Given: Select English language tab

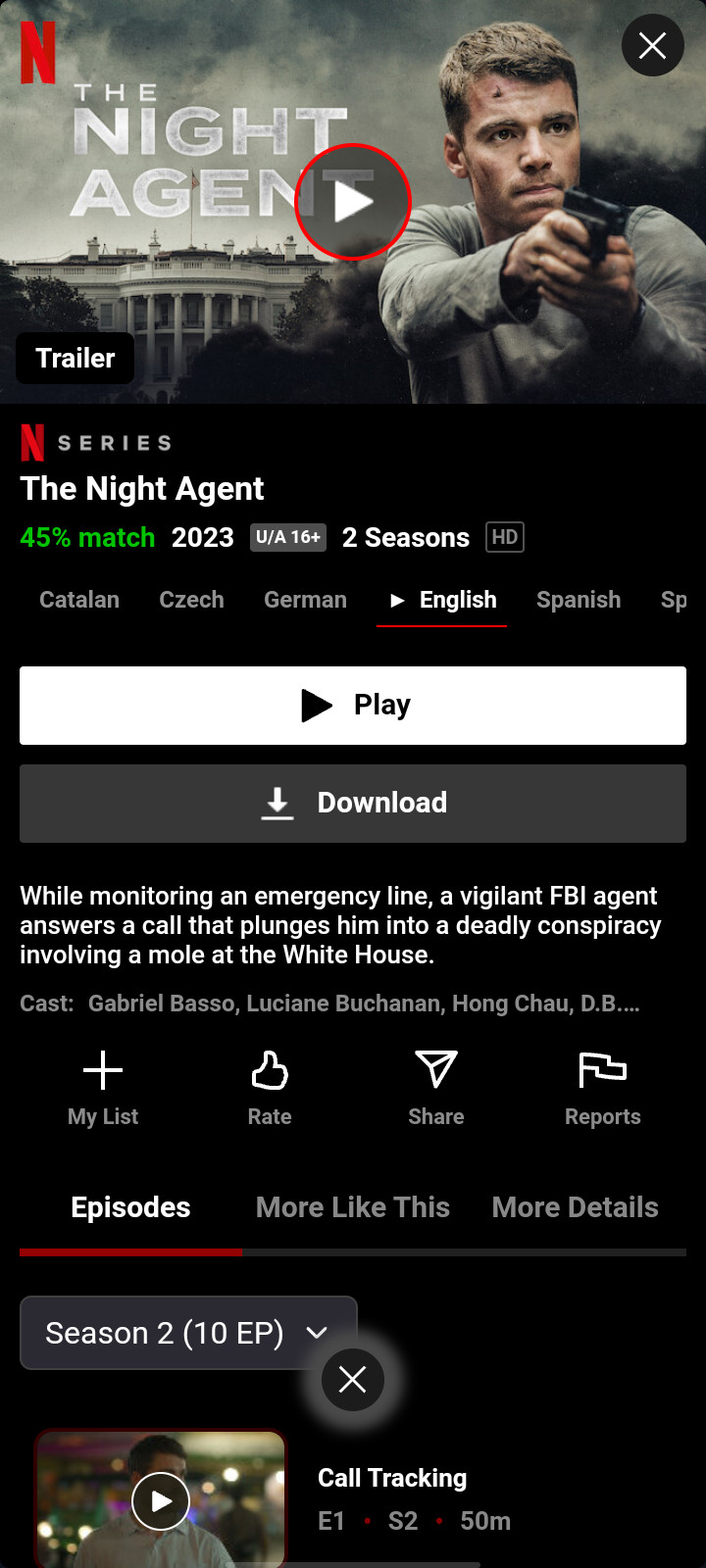Looking at the screenshot, I should (443, 600).
